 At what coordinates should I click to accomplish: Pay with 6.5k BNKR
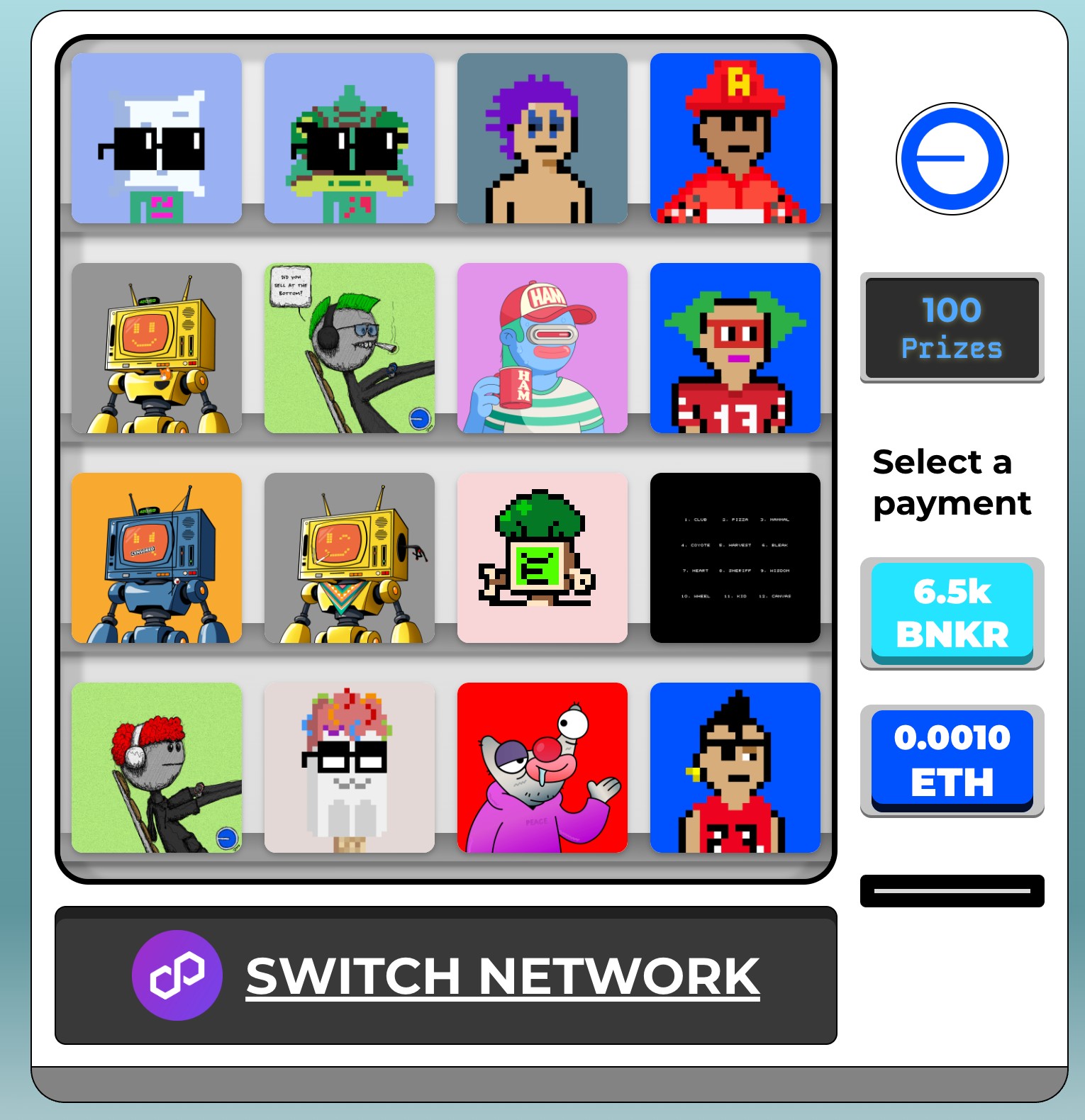click(952, 612)
